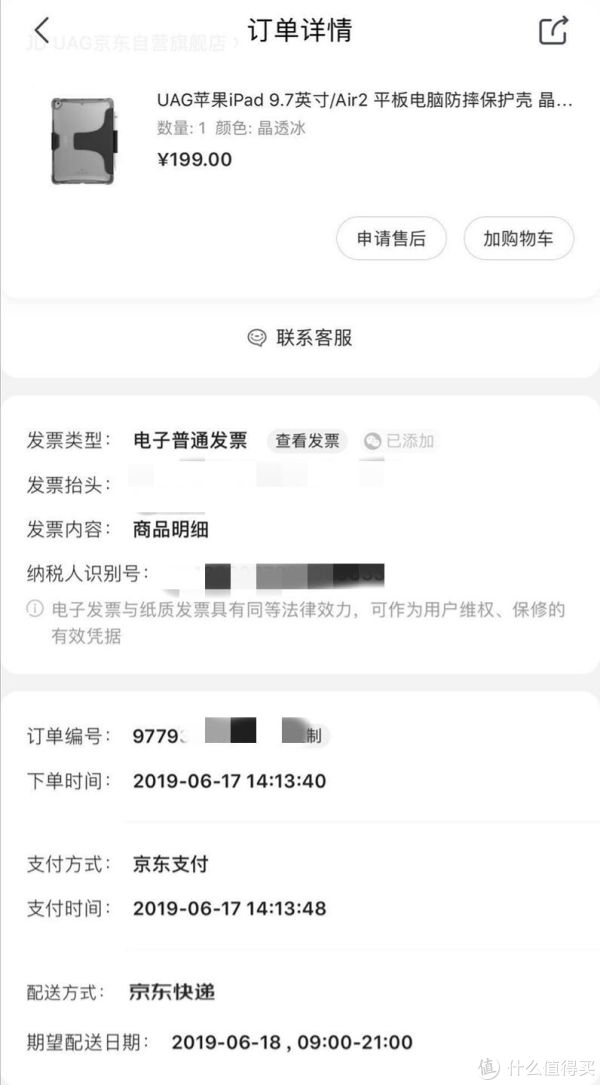Go back from order details

(41, 30)
